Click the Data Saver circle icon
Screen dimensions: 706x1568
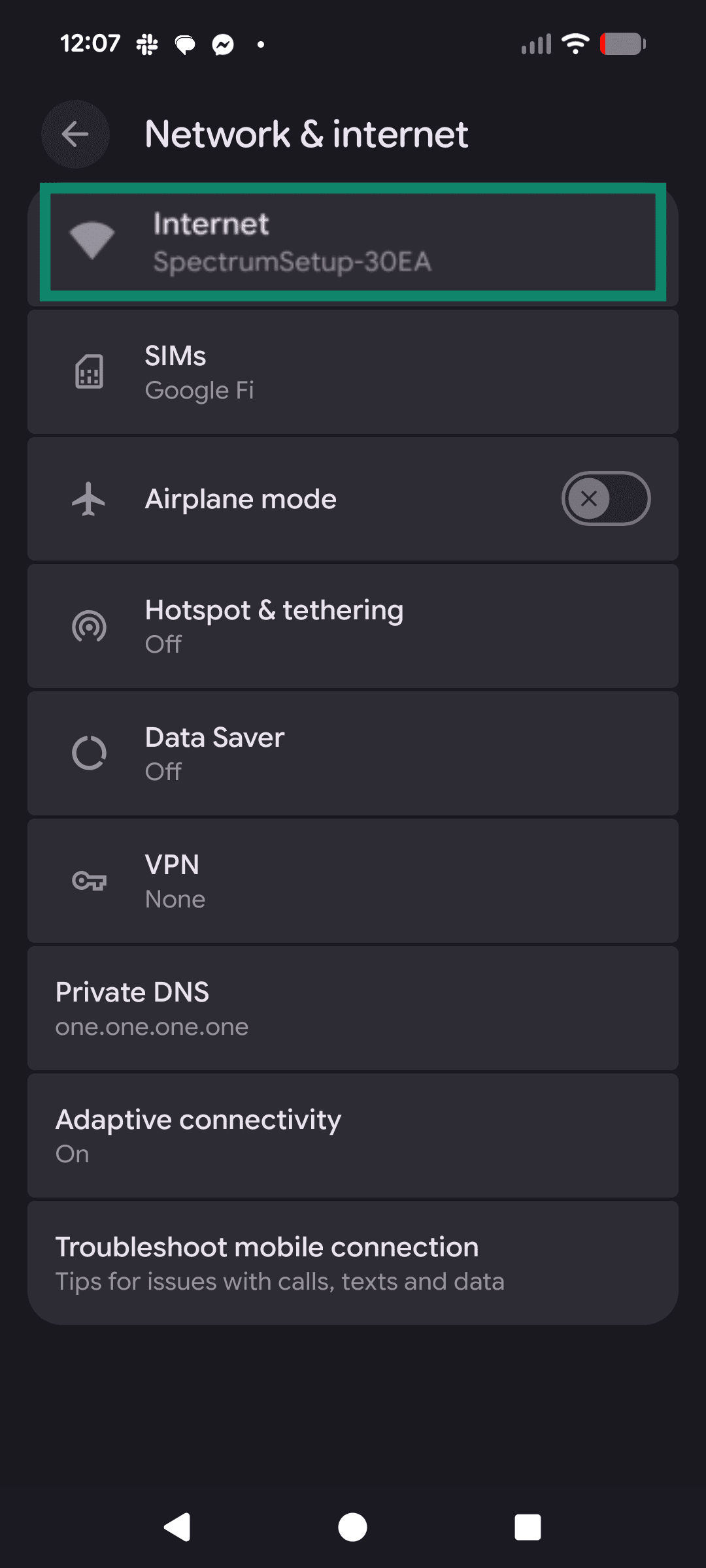90,753
